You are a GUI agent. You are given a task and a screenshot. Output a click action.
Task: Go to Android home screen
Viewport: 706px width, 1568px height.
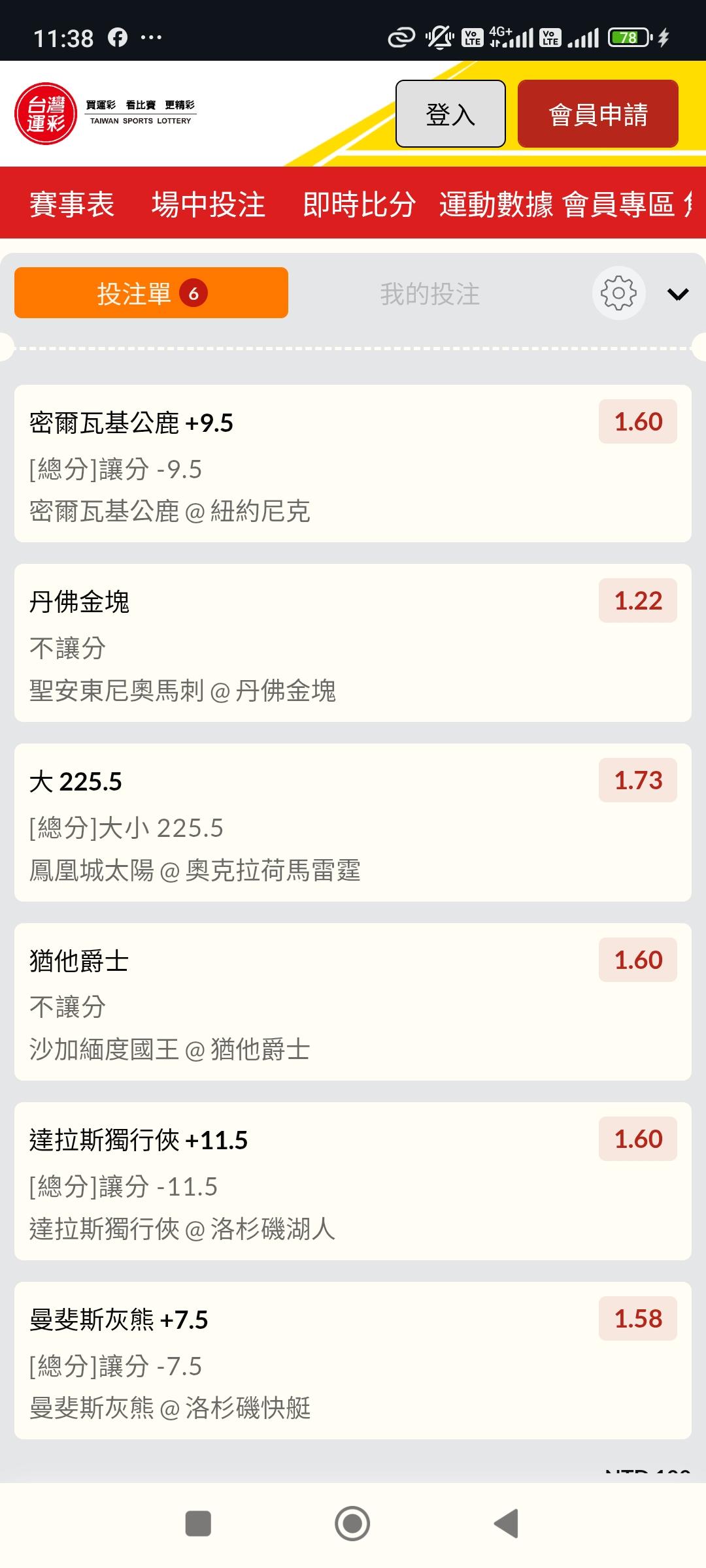pyautogui.click(x=352, y=1524)
